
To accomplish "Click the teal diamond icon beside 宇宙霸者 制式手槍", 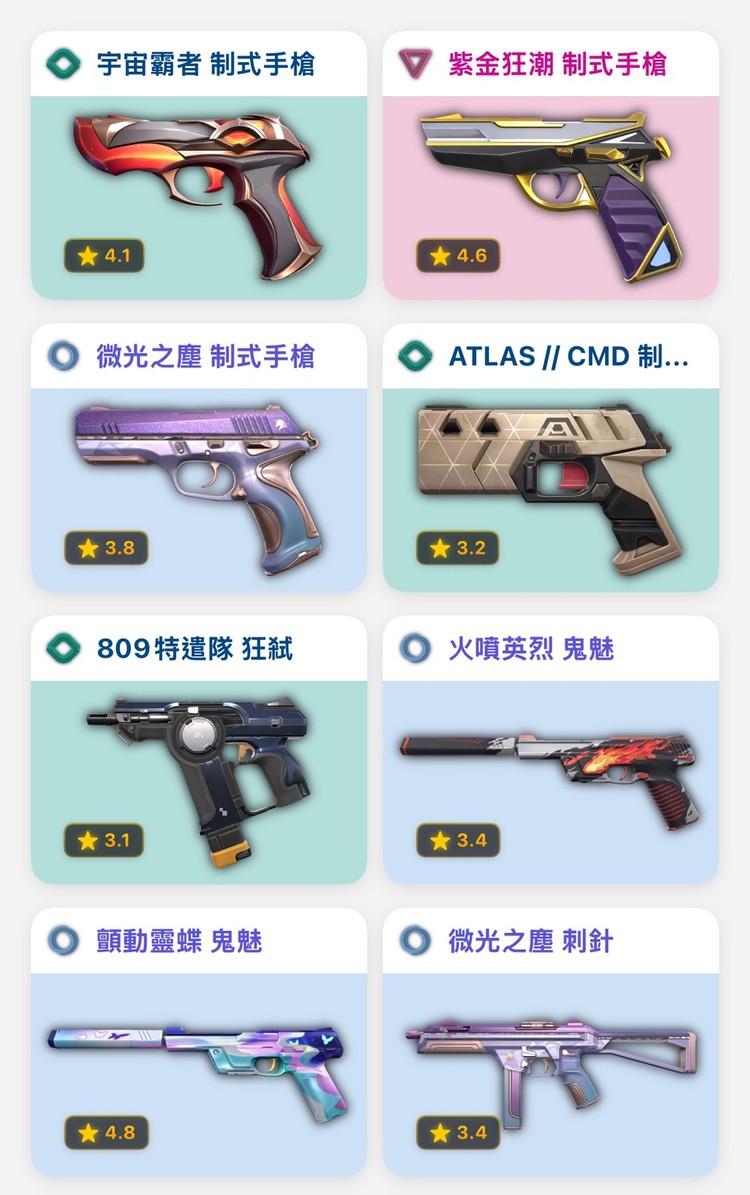I will click(60, 61).
